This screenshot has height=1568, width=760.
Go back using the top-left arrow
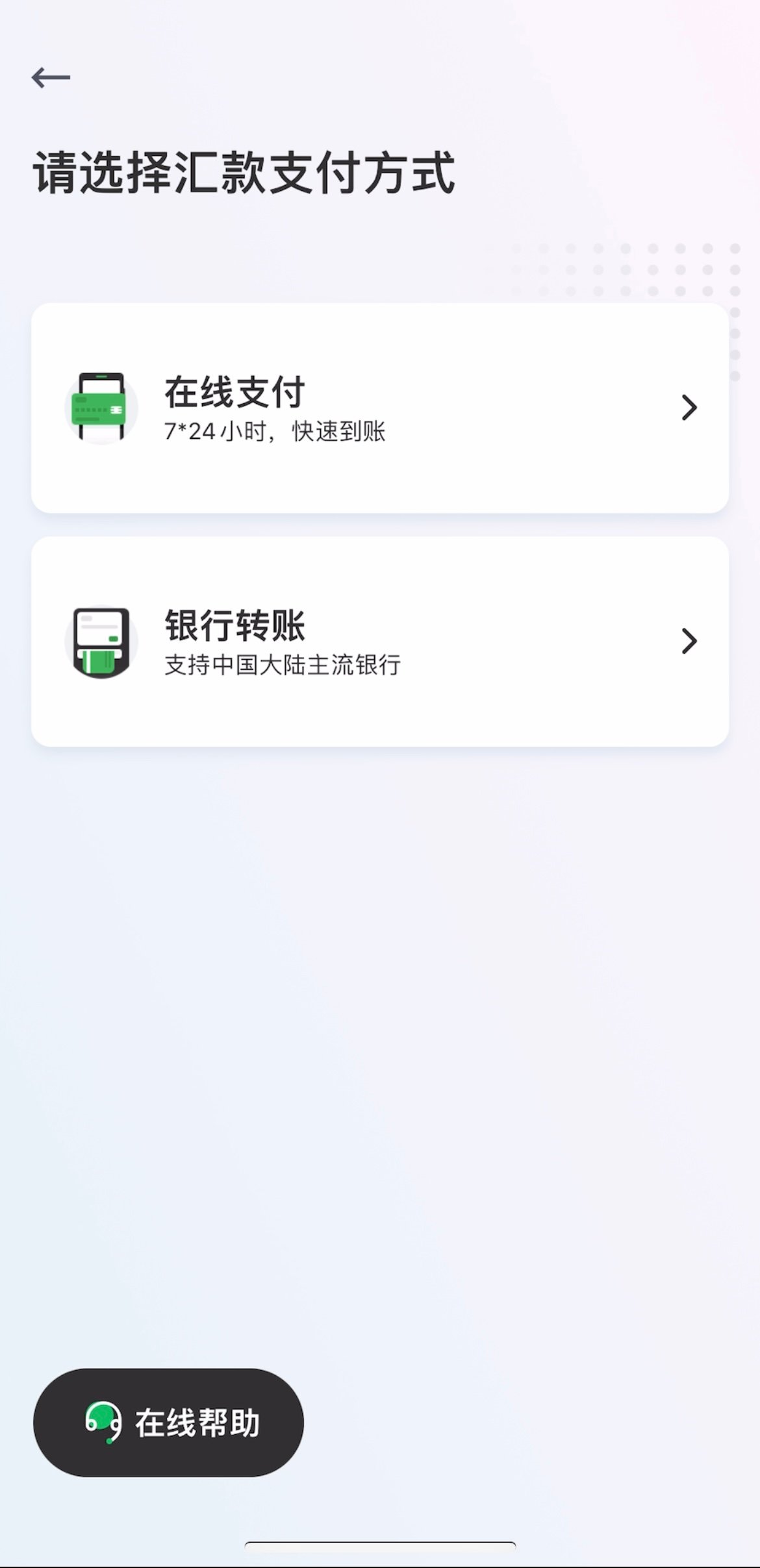click(51, 78)
